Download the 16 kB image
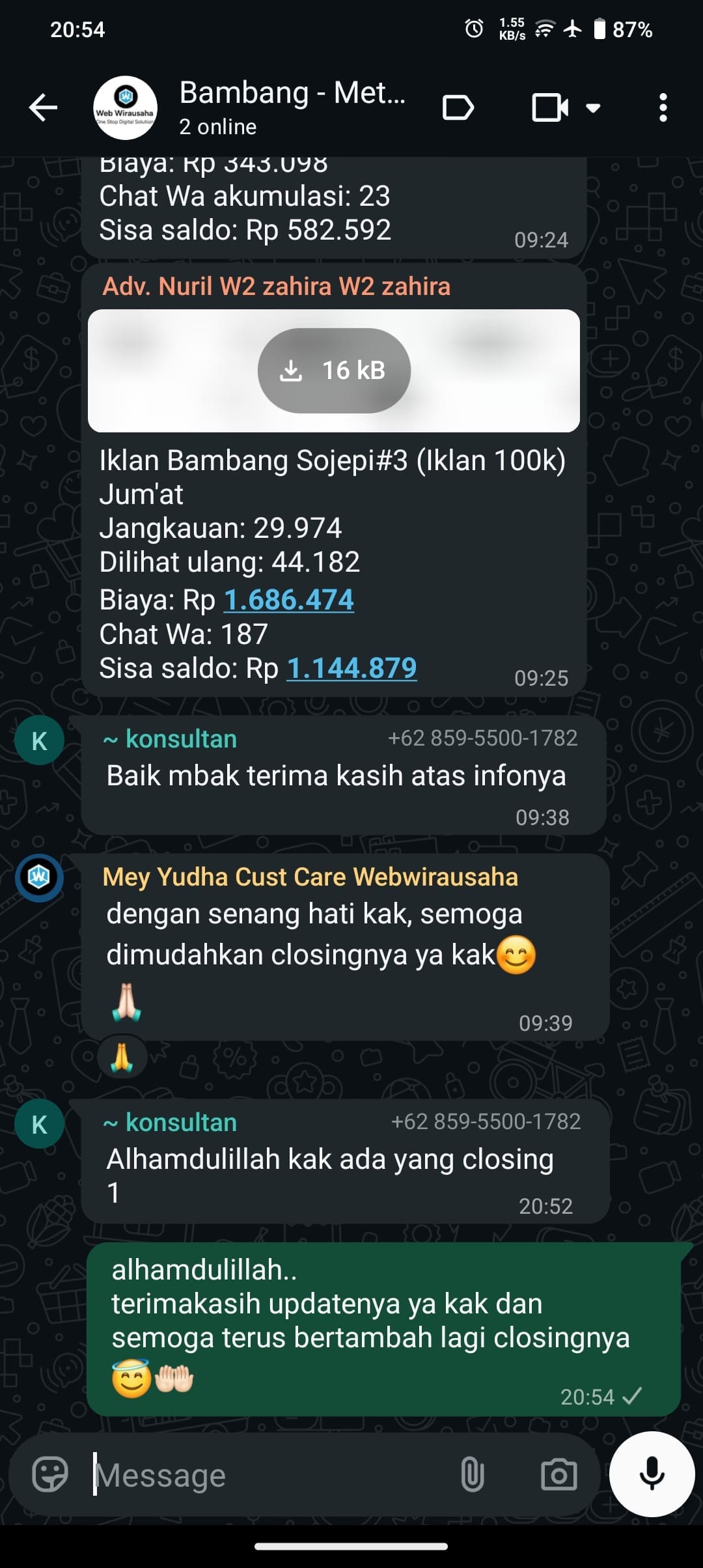The width and height of the screenshot is (703, 1568). tap(334, 371)
